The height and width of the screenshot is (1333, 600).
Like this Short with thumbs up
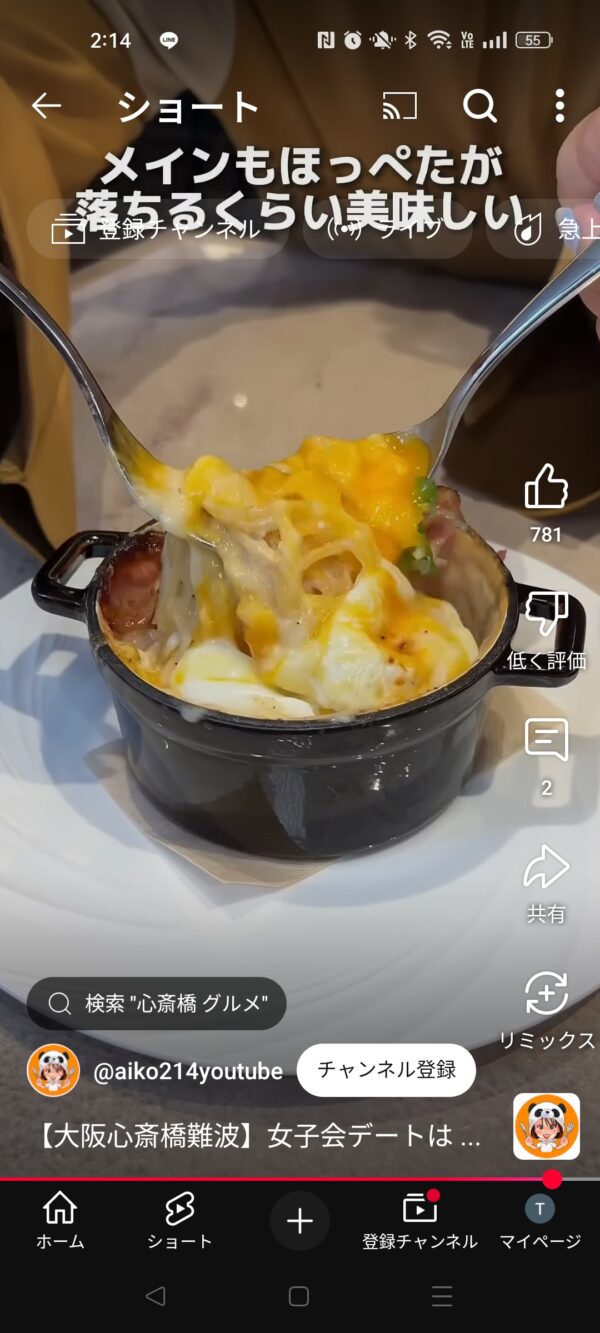click(546, 488)
